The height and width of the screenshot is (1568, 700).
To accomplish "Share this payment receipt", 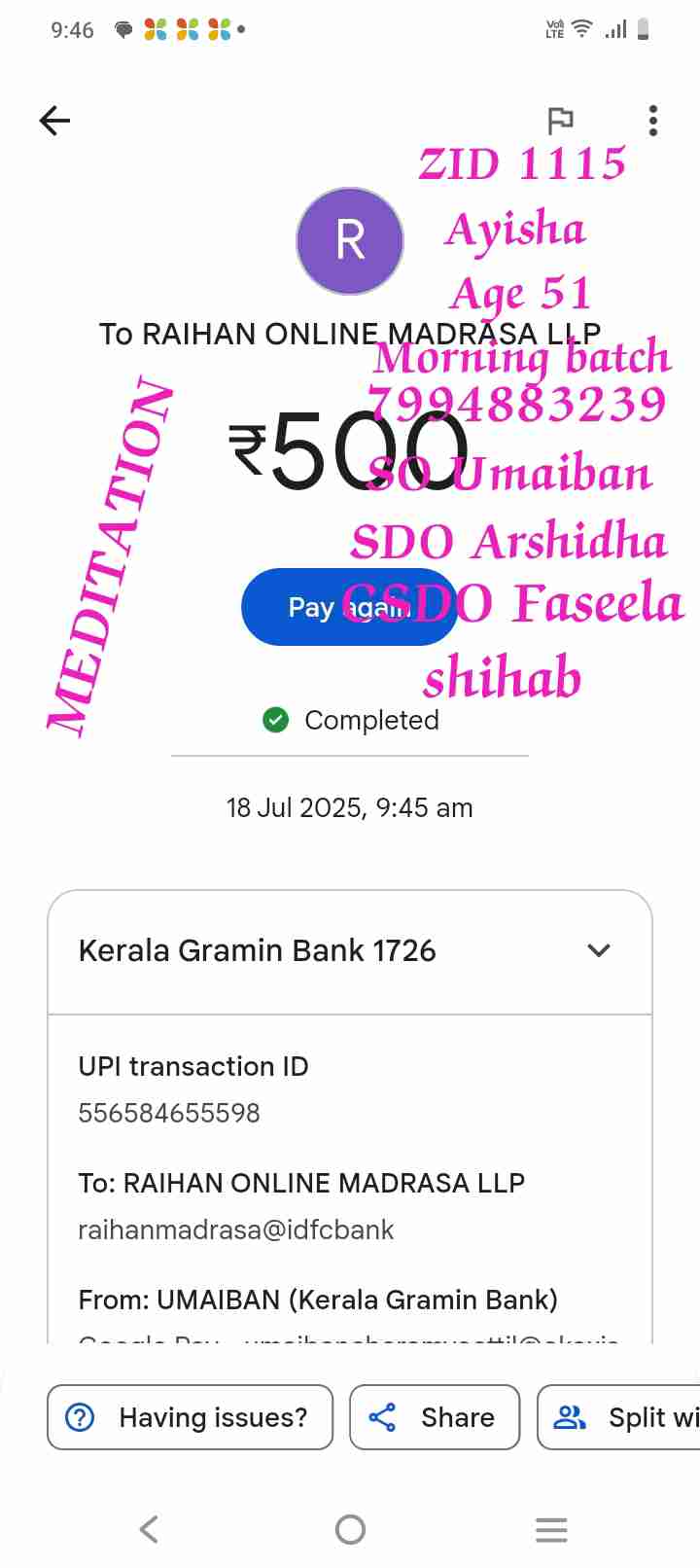I will pos(435,1417).
